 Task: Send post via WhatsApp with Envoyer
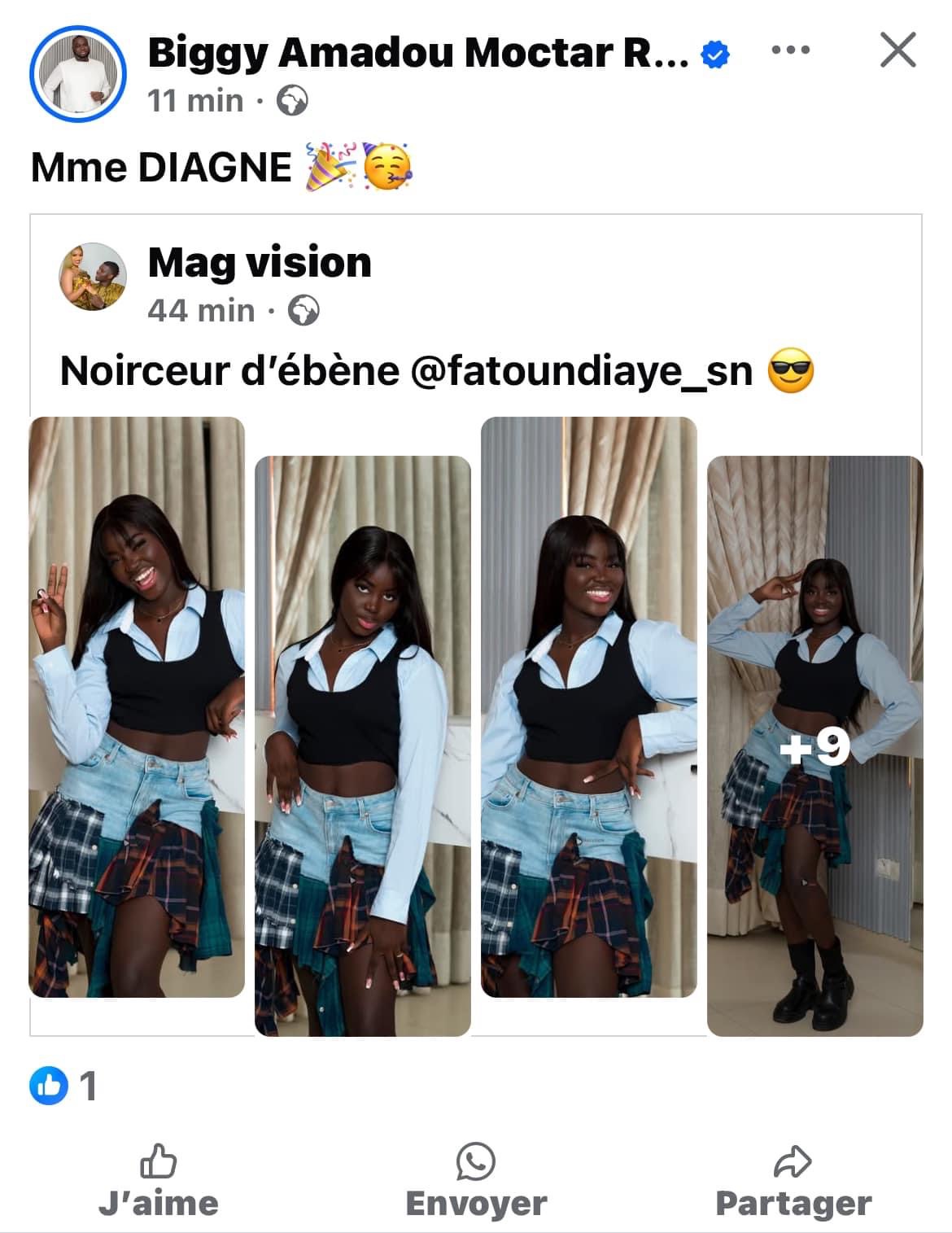[476, 1181]
